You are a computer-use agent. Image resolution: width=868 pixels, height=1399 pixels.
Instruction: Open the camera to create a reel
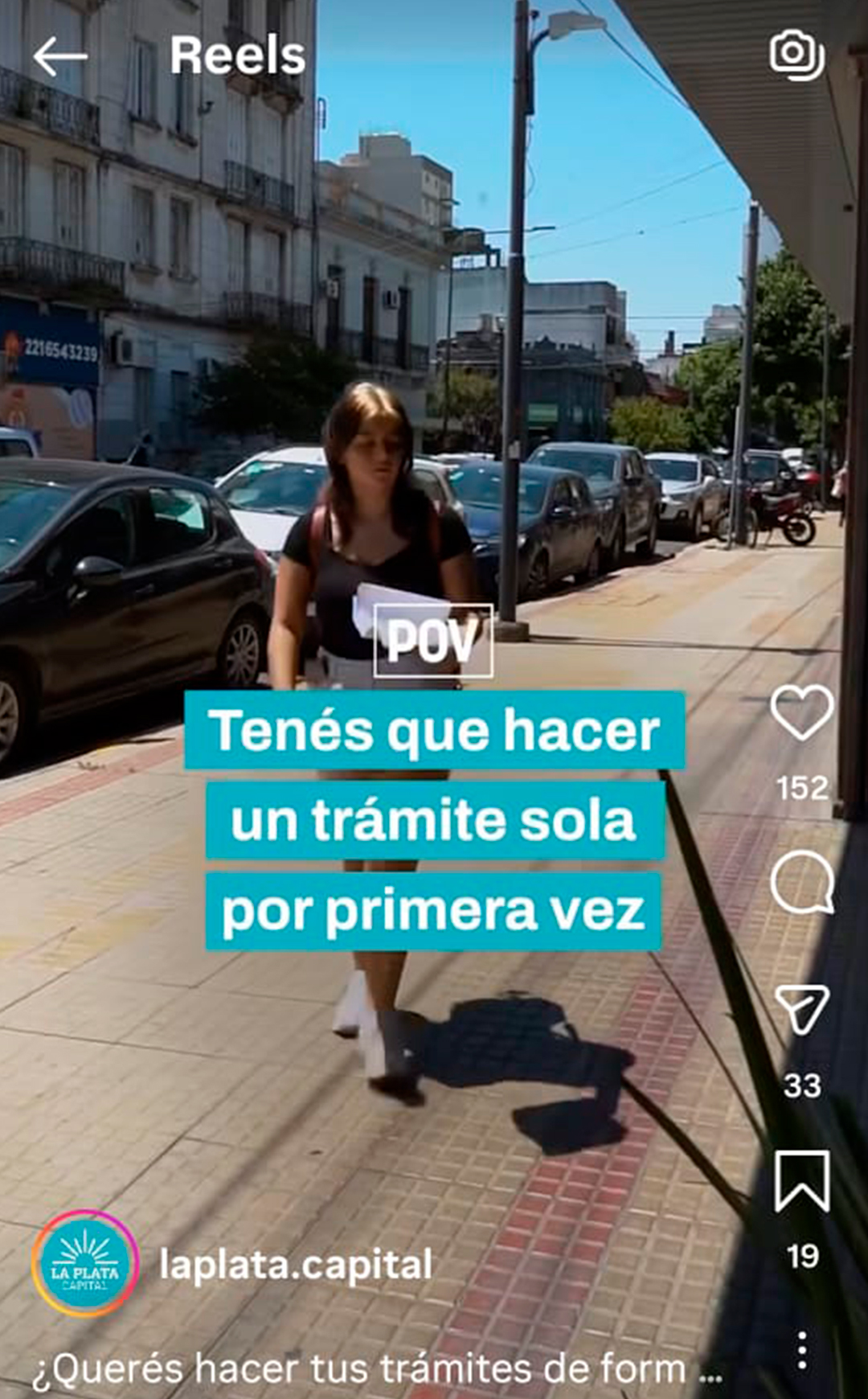pos(796,55)
